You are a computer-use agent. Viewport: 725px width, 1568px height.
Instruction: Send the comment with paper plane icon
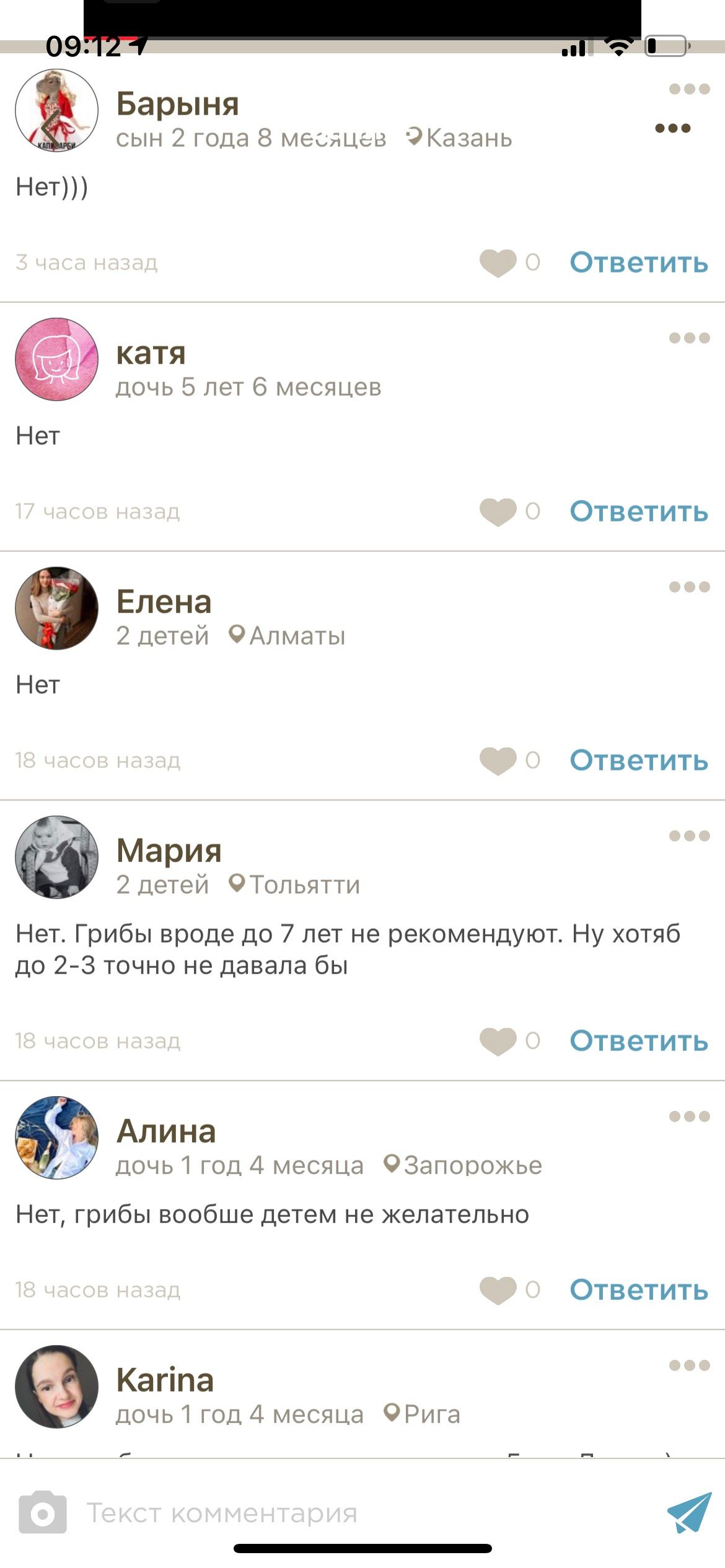tap(689, 1512)
